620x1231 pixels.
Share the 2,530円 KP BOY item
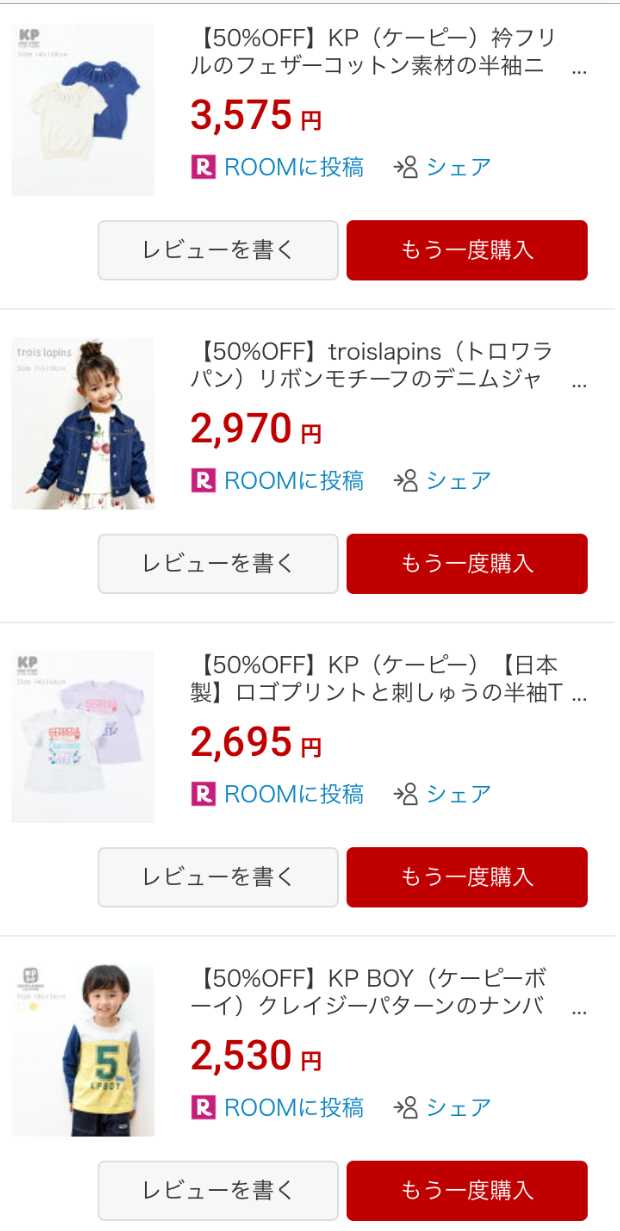pos(443,1107)
